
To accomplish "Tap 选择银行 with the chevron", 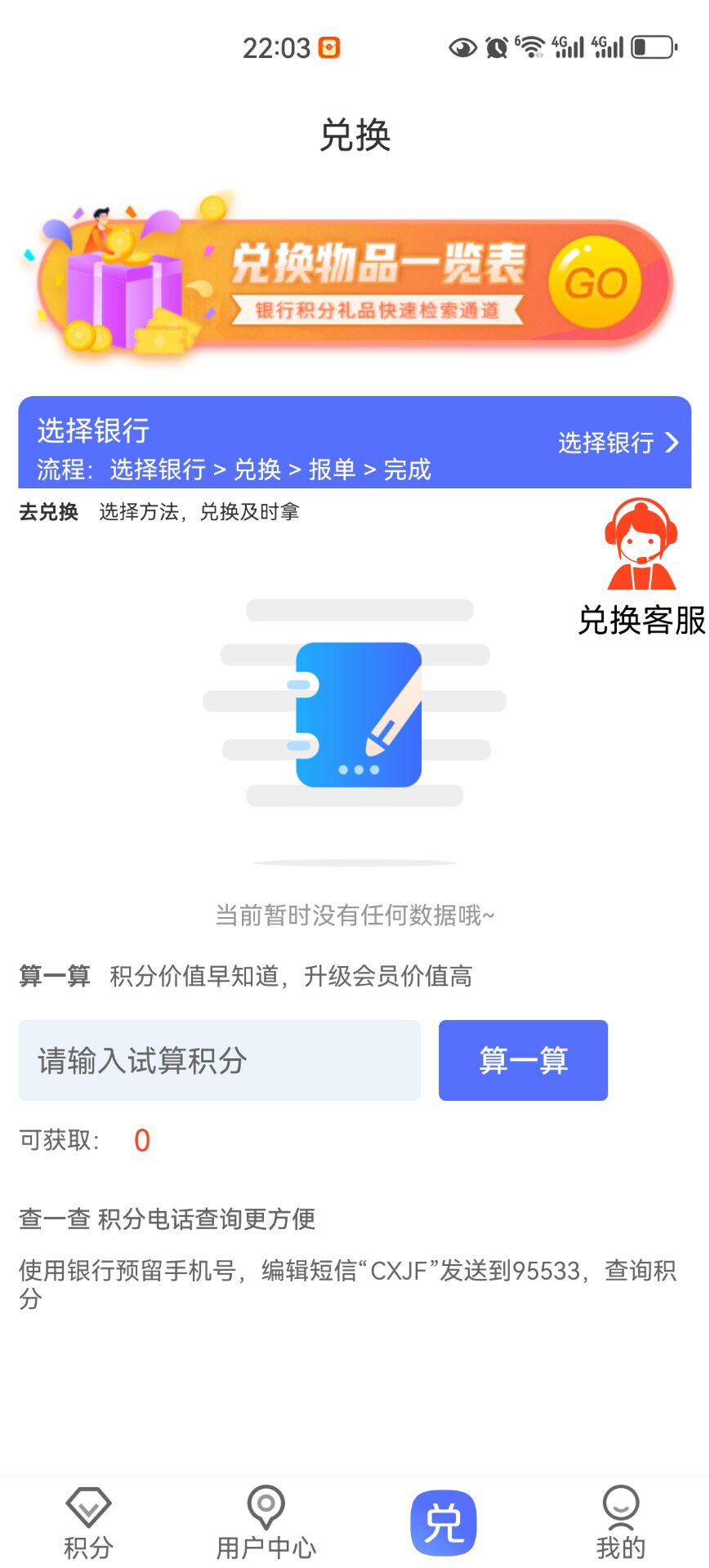I will coord(618,443).
